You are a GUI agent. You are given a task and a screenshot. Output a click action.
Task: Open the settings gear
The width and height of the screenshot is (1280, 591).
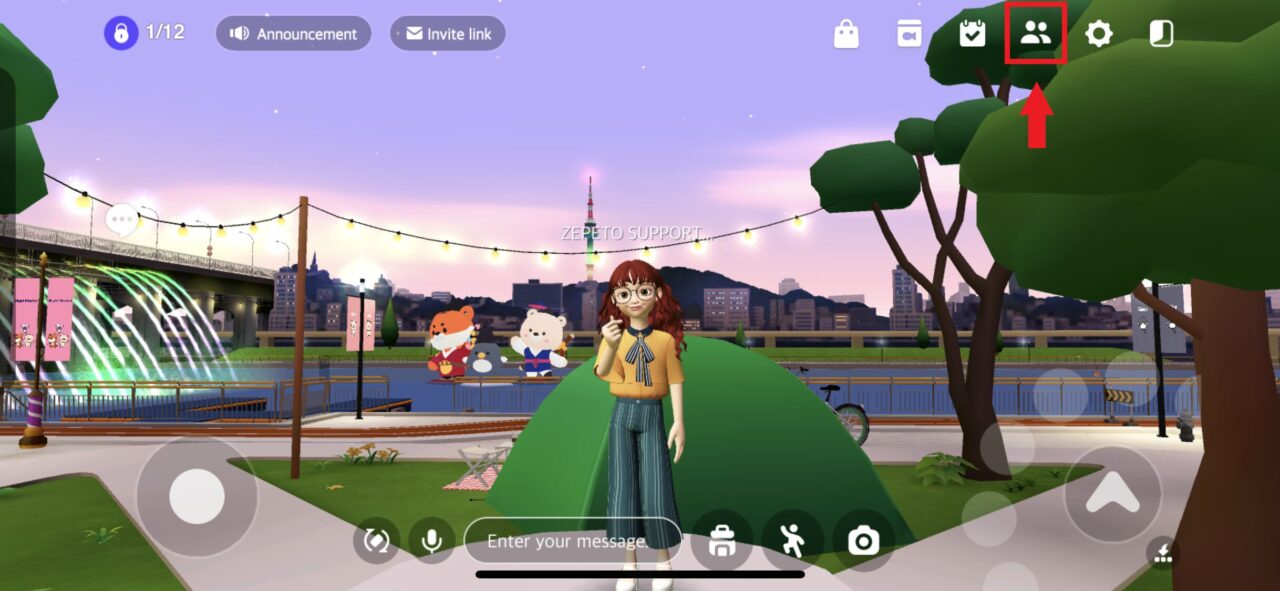coord(1099,34)
